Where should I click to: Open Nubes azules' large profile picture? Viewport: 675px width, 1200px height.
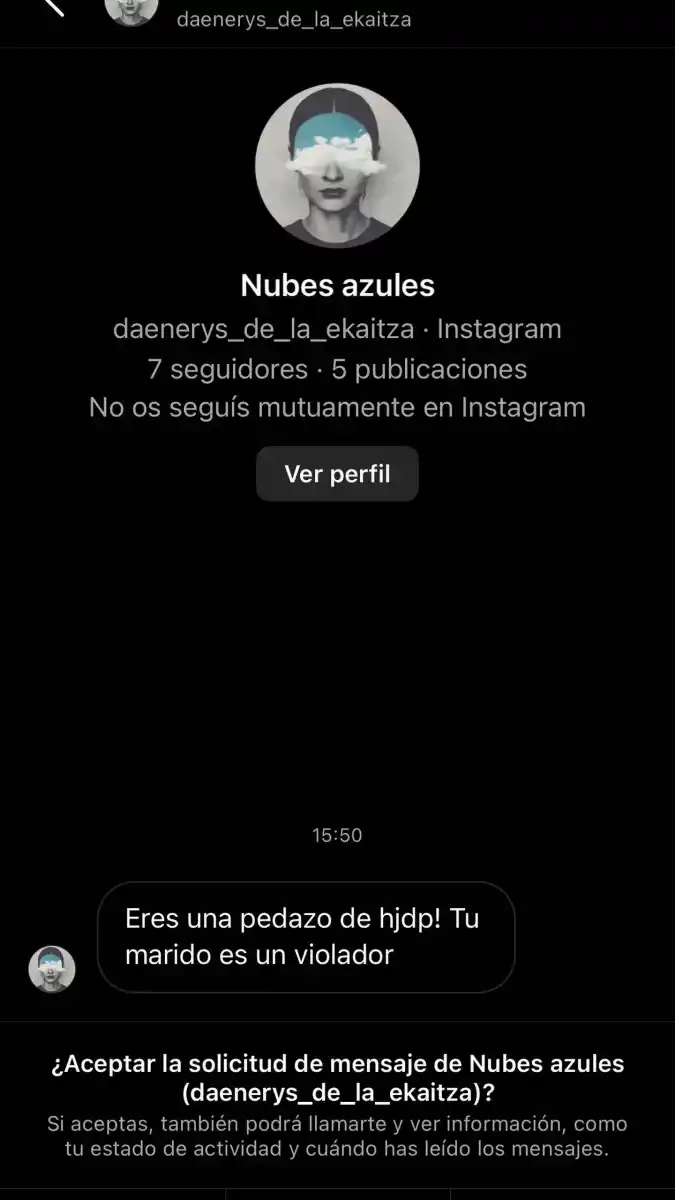[337, 166]
